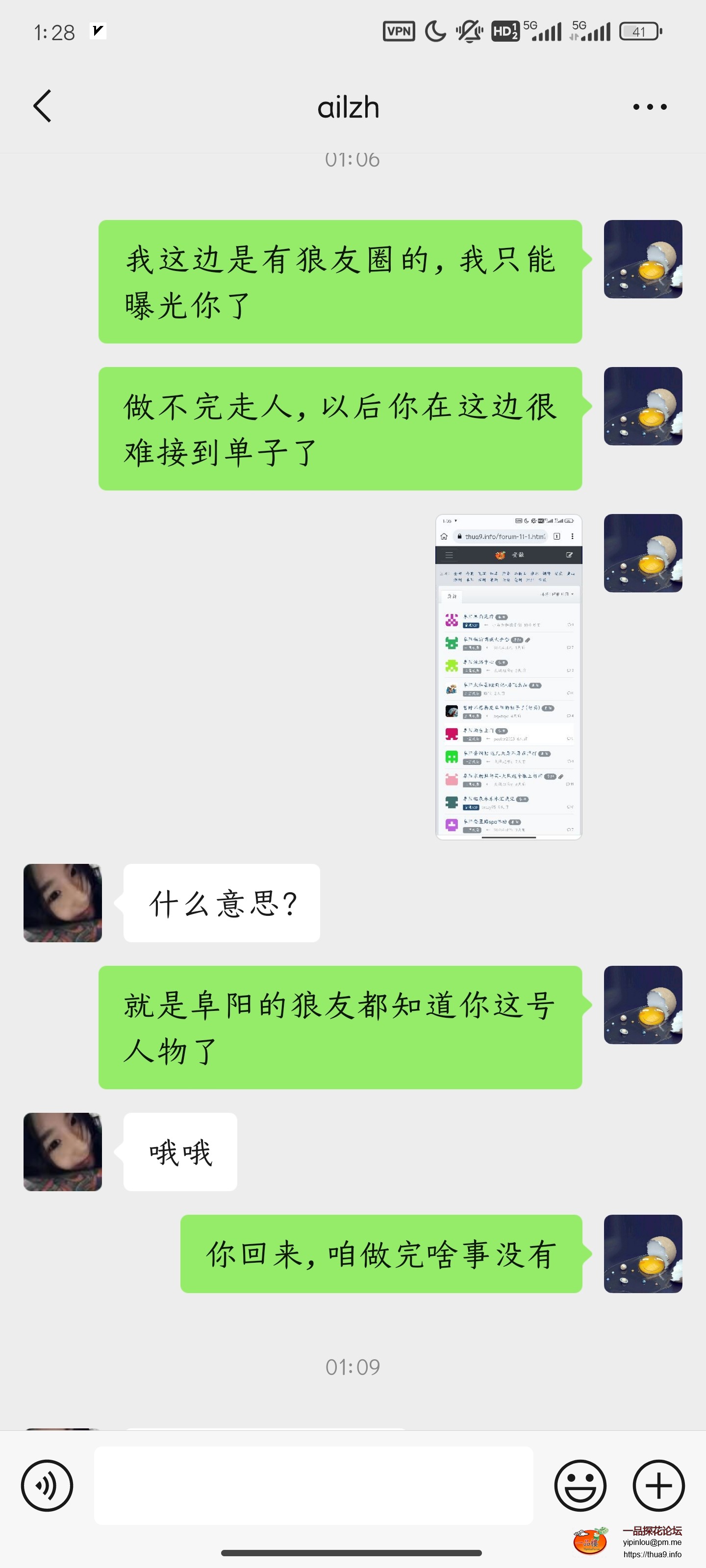The image size is (706, 1568).
Task: Open the emoji sticker panel
Action: (x=580, y=1485)
